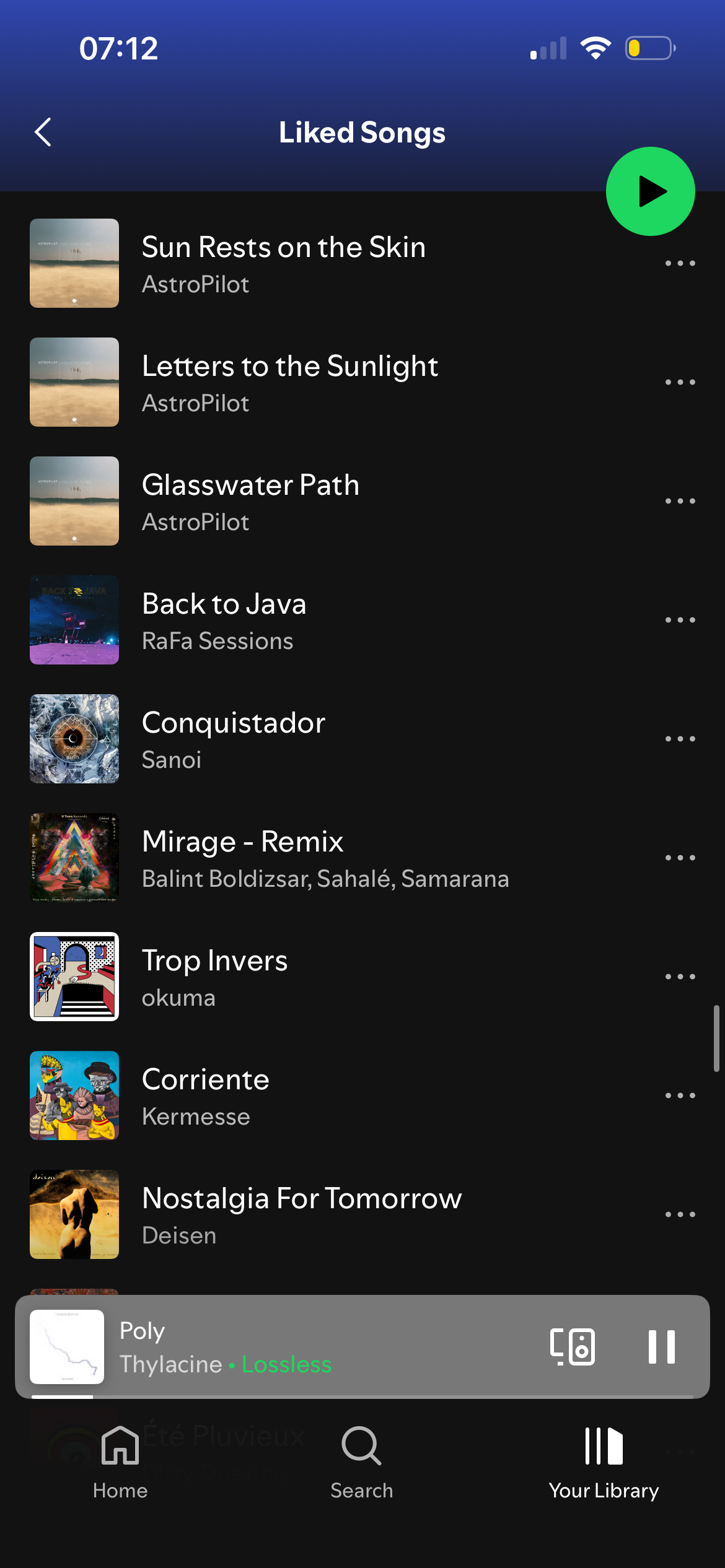Expand the Poly now playing bar
The height and width of the screenshot is (1568, 725).
click(x=310, y=1347)
